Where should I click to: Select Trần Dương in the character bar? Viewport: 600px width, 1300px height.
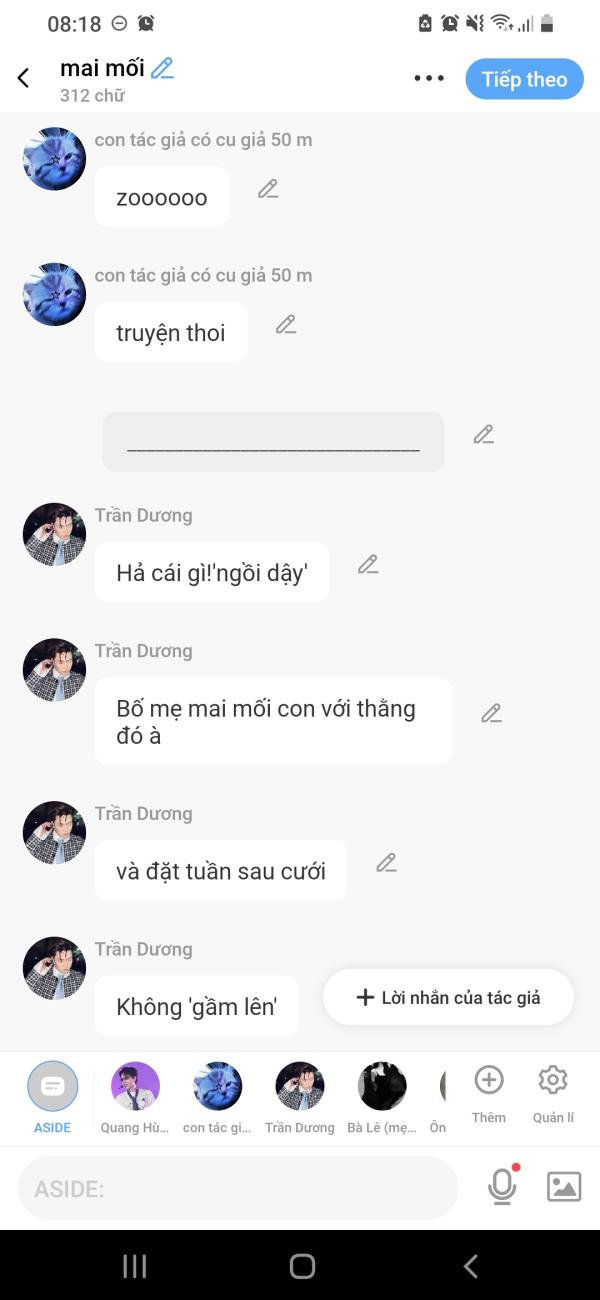(300, 1098)
